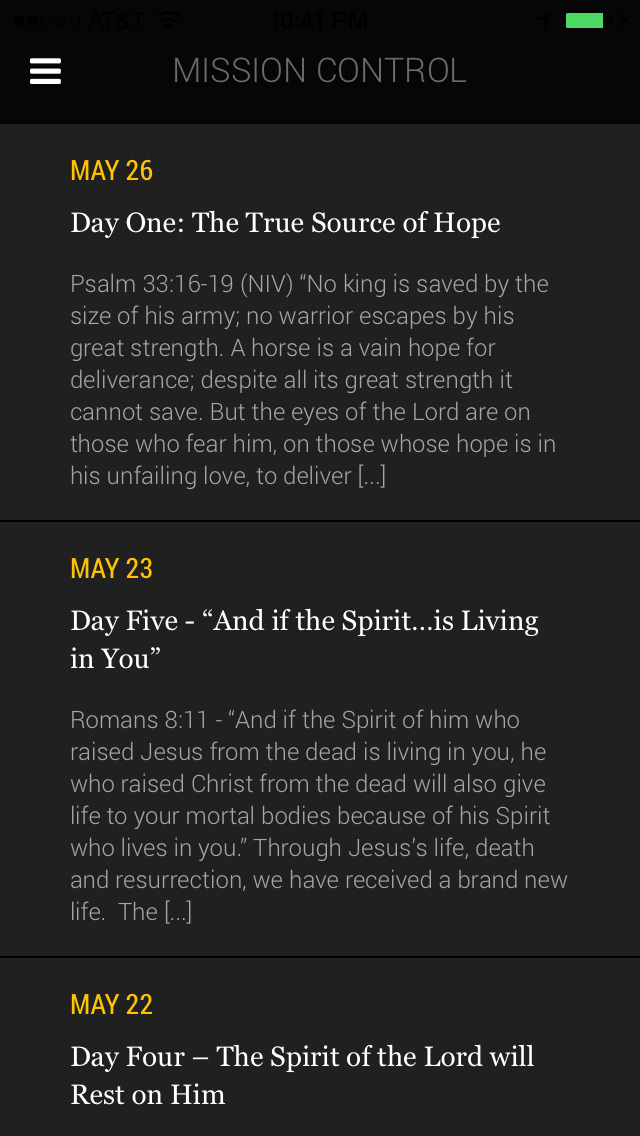This screenshot has width=640, height=1136.
Task: Open the Day Five Spirit is Living in You post
Action: coord(320,739)
